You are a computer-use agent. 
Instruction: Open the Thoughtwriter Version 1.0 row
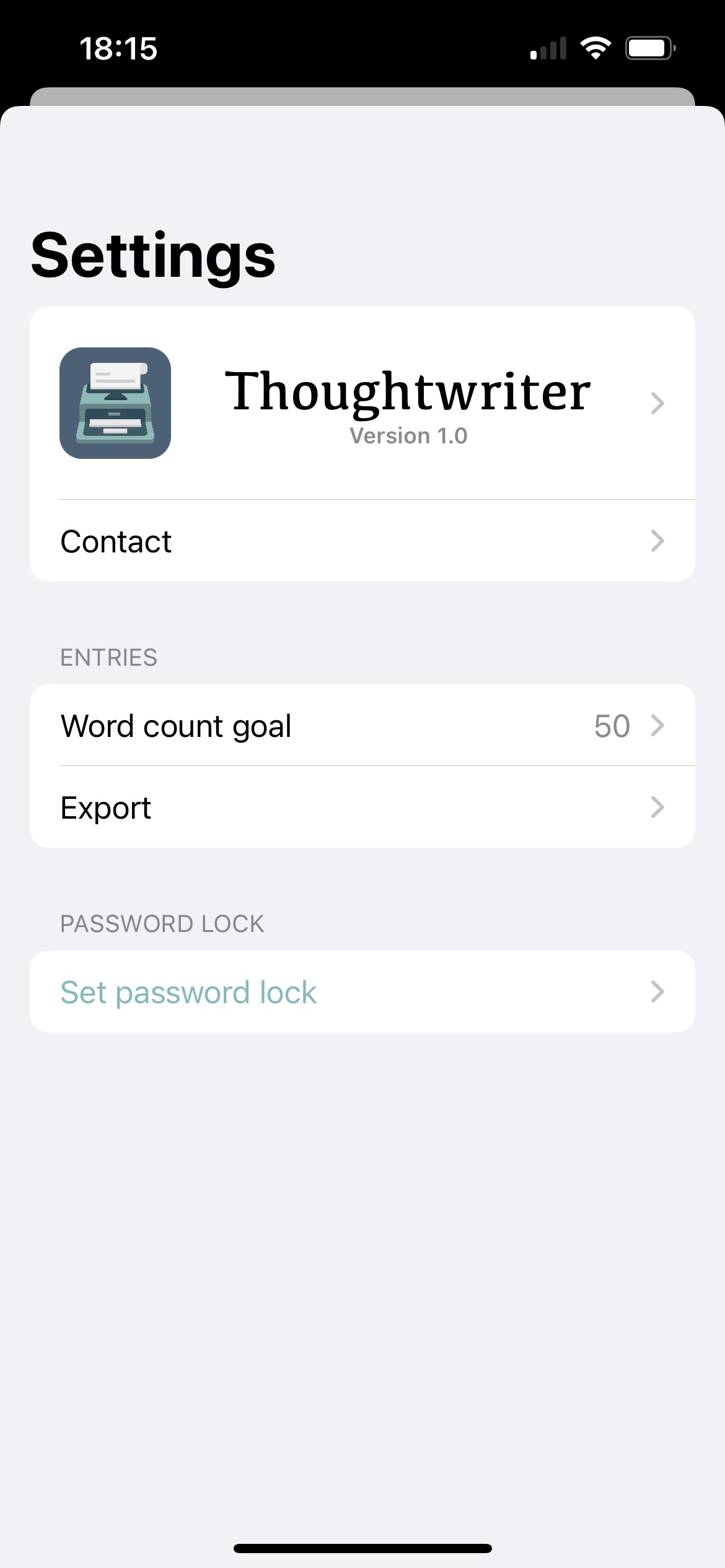coord(362,403)
